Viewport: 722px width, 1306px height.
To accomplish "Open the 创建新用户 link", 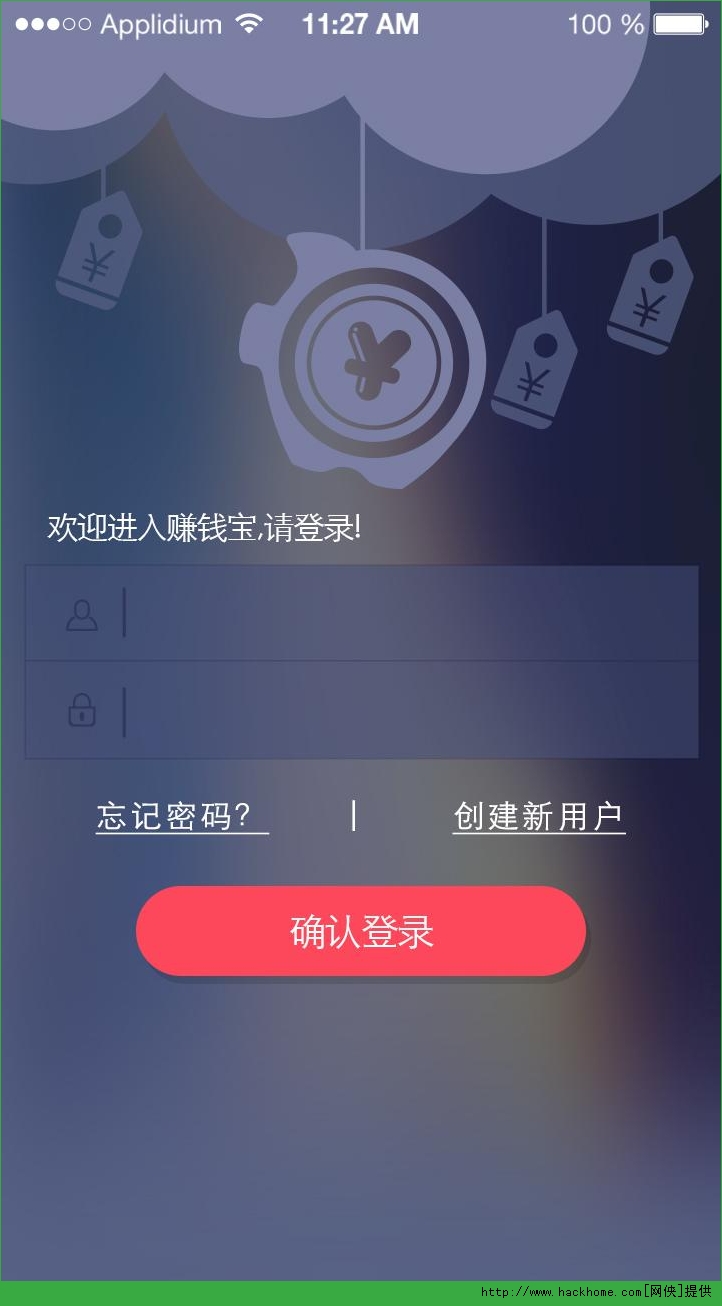I will (539, 816).
